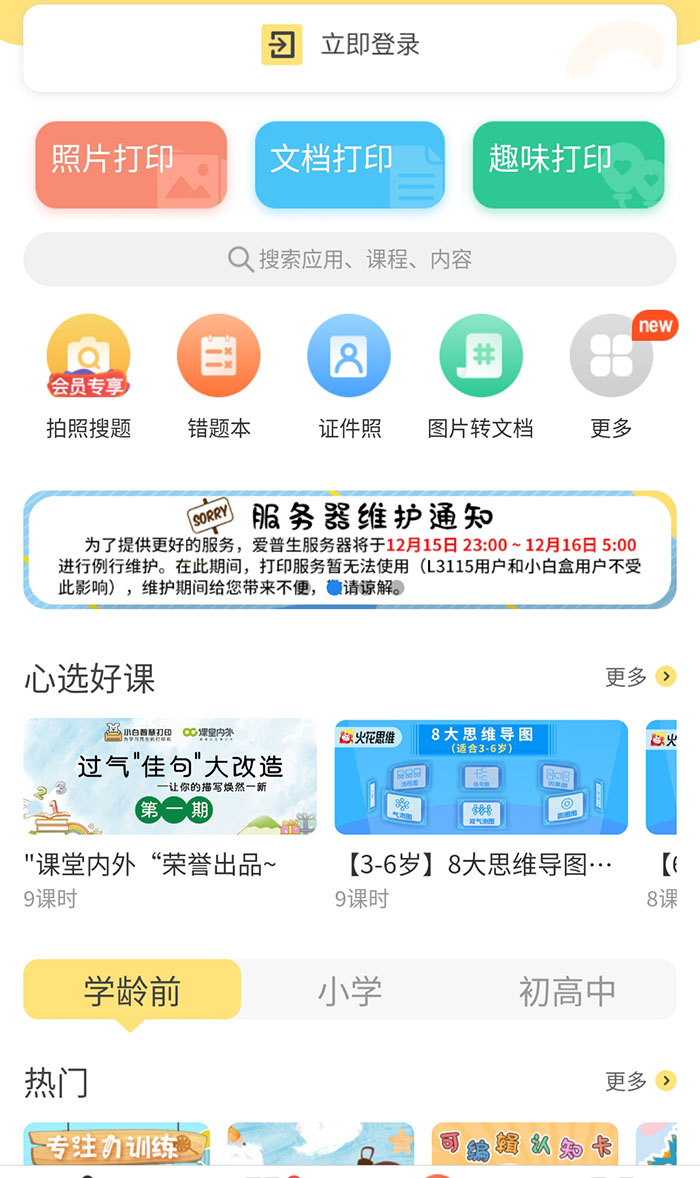
Task: Switch to the 初高中 tab
Action: 567,991
